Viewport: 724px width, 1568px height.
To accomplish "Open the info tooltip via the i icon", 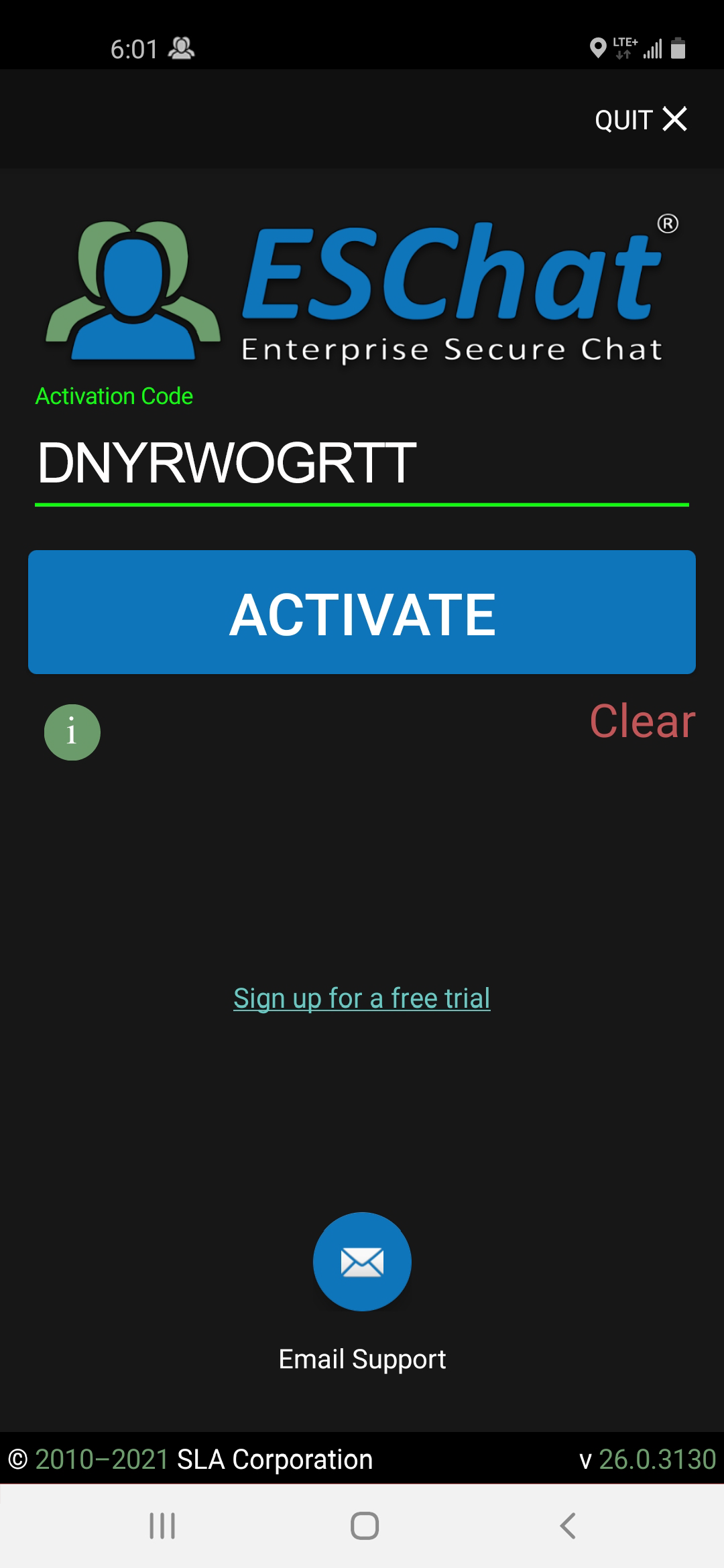I will (x=72, y=731).
